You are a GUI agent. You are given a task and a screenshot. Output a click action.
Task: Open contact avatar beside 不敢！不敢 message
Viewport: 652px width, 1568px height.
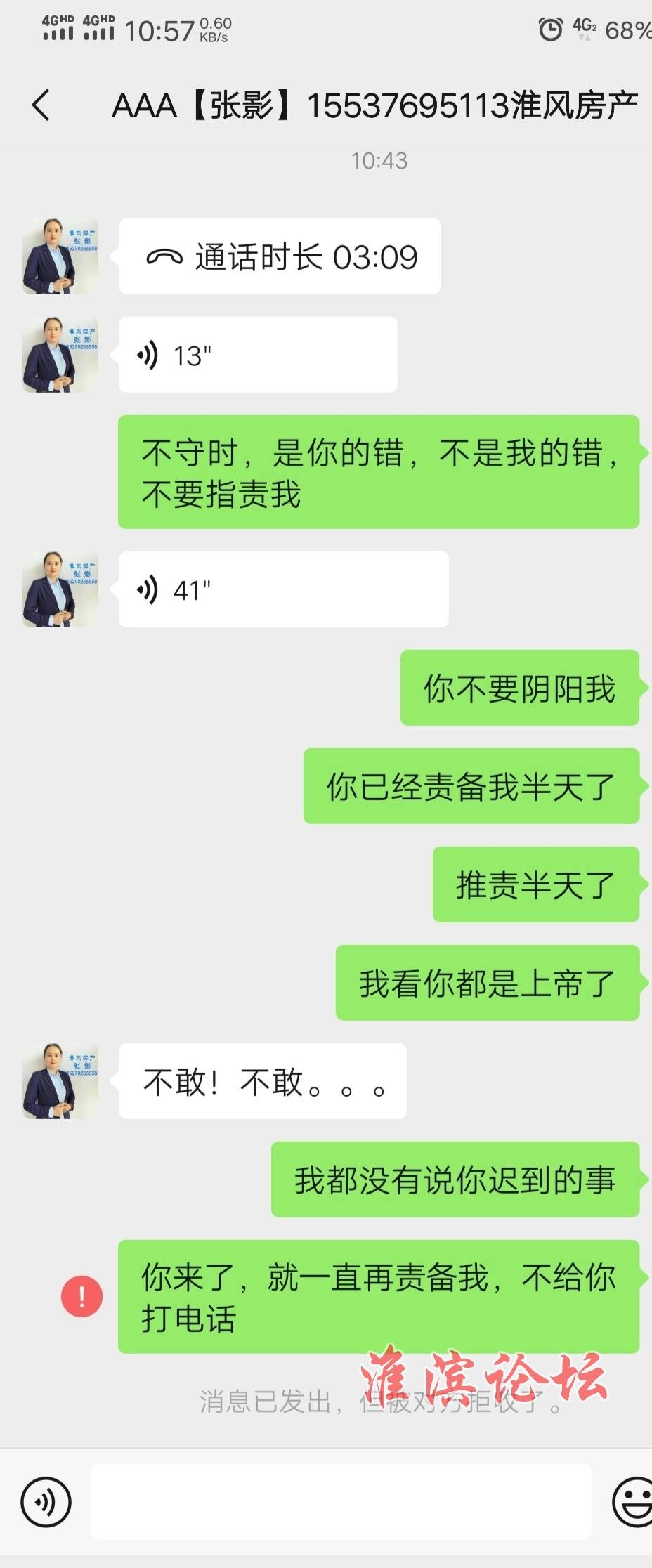pyautogui.click(x=60, y=1081)
